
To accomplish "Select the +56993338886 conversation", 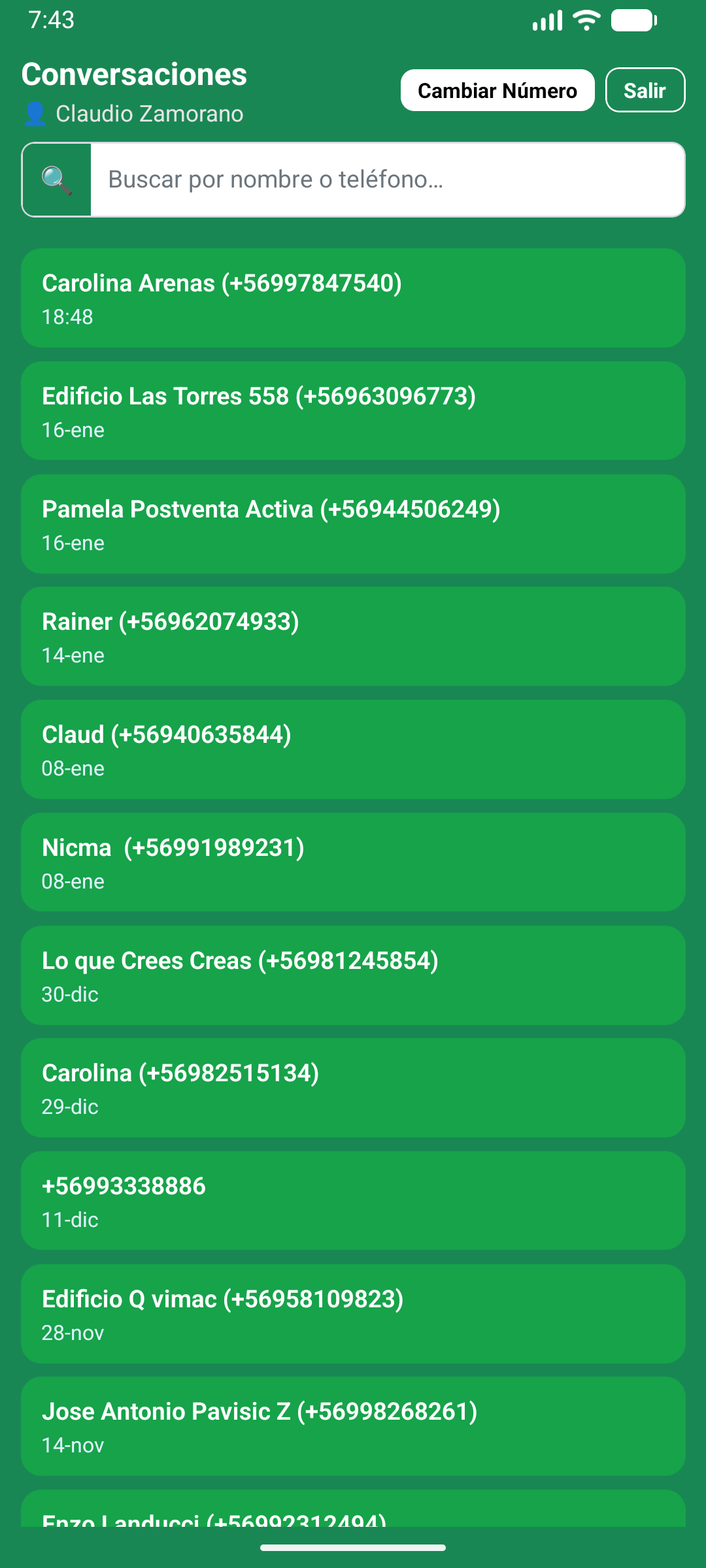I will 353,1201.
